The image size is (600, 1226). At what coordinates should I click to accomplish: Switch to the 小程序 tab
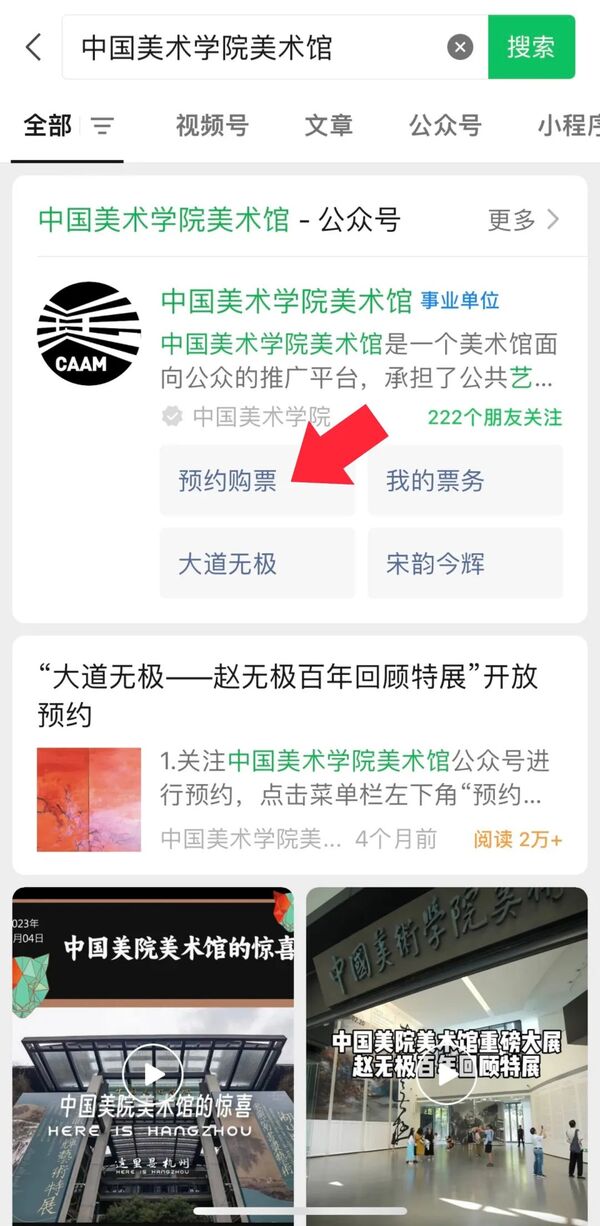568,126
